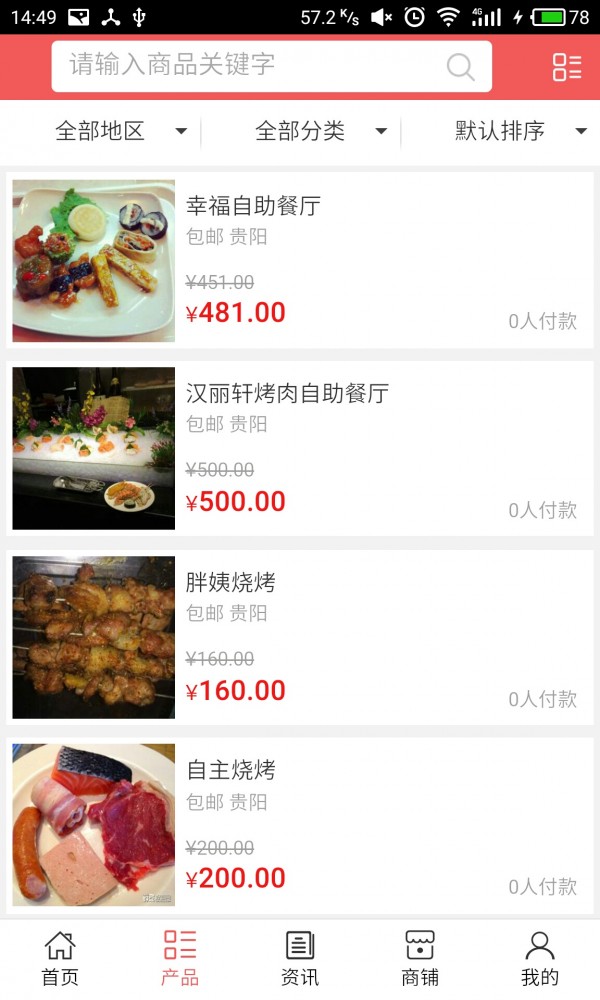Expand the 全部地区 region dropdown
Screen dimensions: 600x1000
tap(120, 131)
